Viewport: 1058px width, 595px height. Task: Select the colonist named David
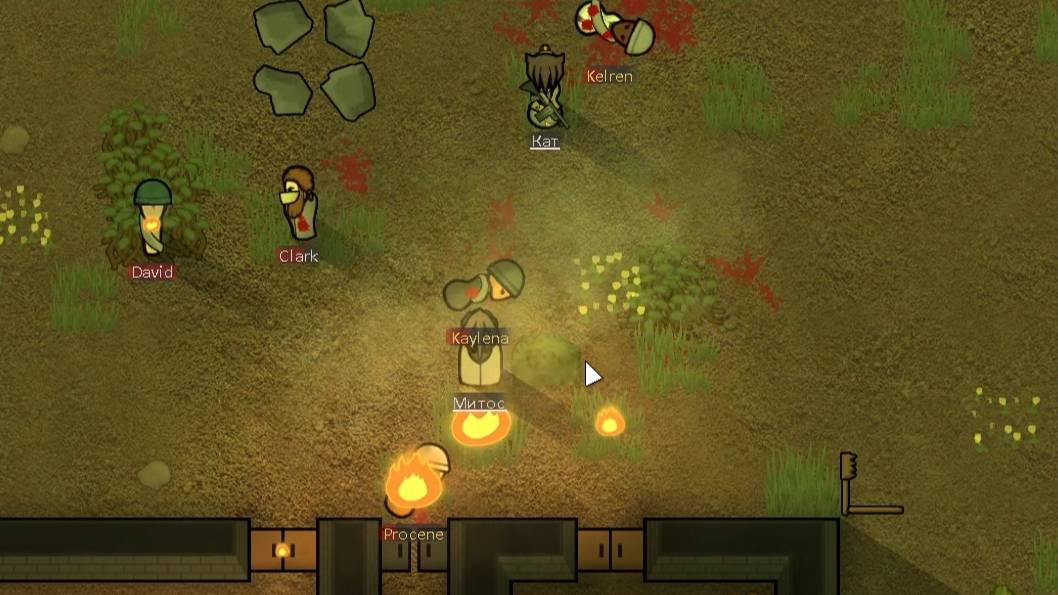(x=151, y=218)
